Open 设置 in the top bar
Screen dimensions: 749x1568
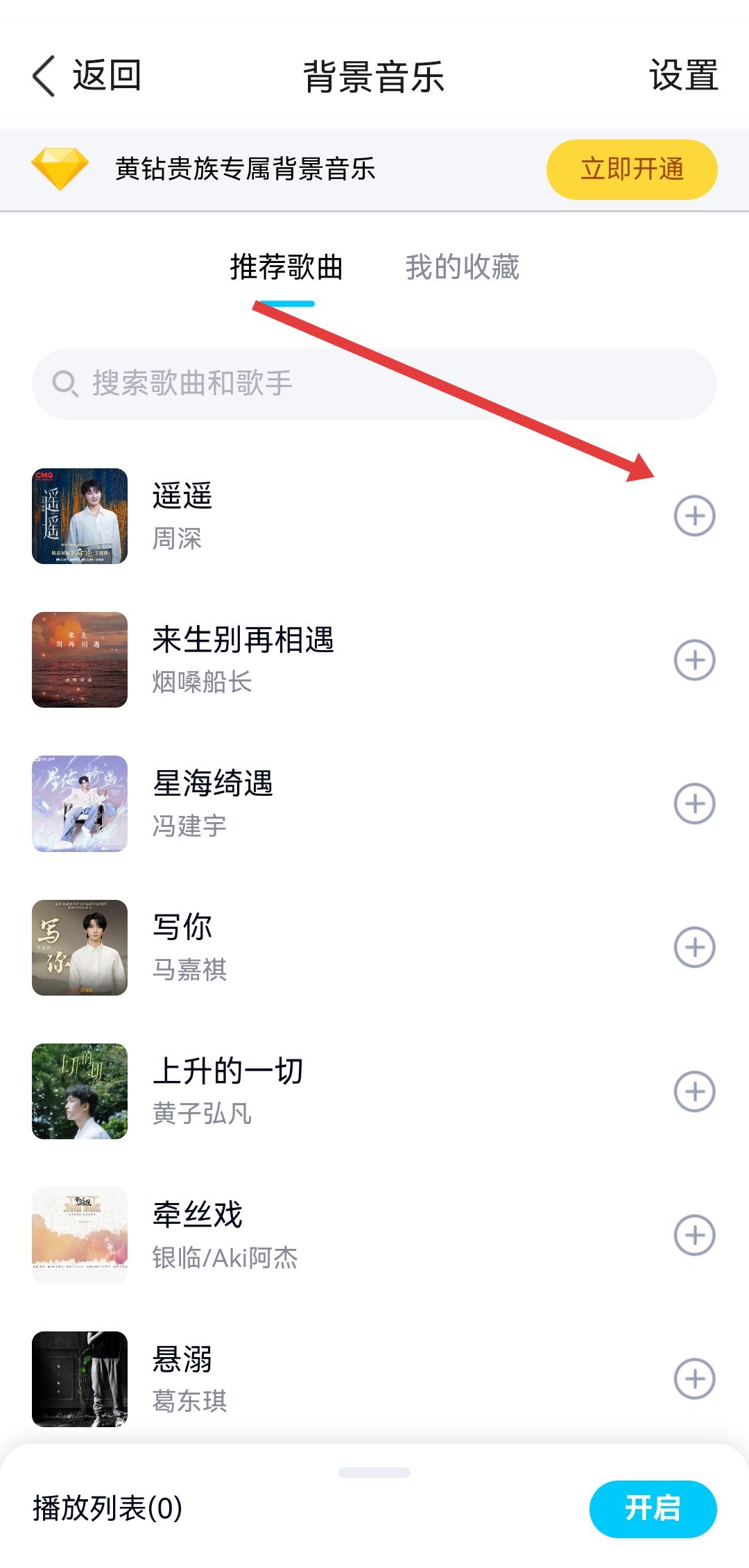pyautogui.click(x=683, y=76)
